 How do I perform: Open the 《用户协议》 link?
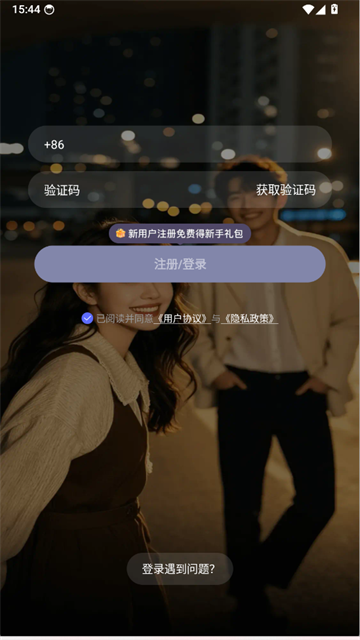coord(182,319)
